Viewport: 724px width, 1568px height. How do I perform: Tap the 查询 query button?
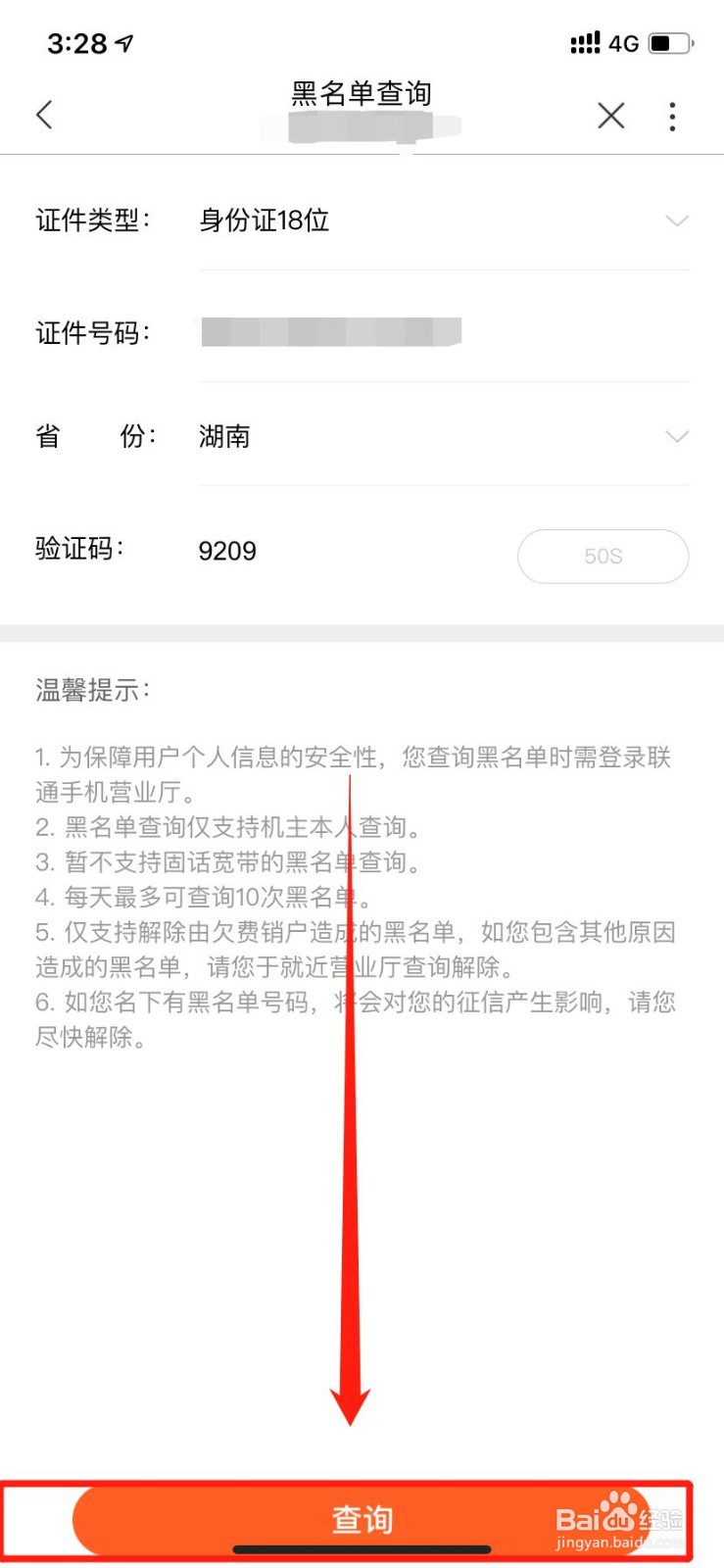[362, 1518]
